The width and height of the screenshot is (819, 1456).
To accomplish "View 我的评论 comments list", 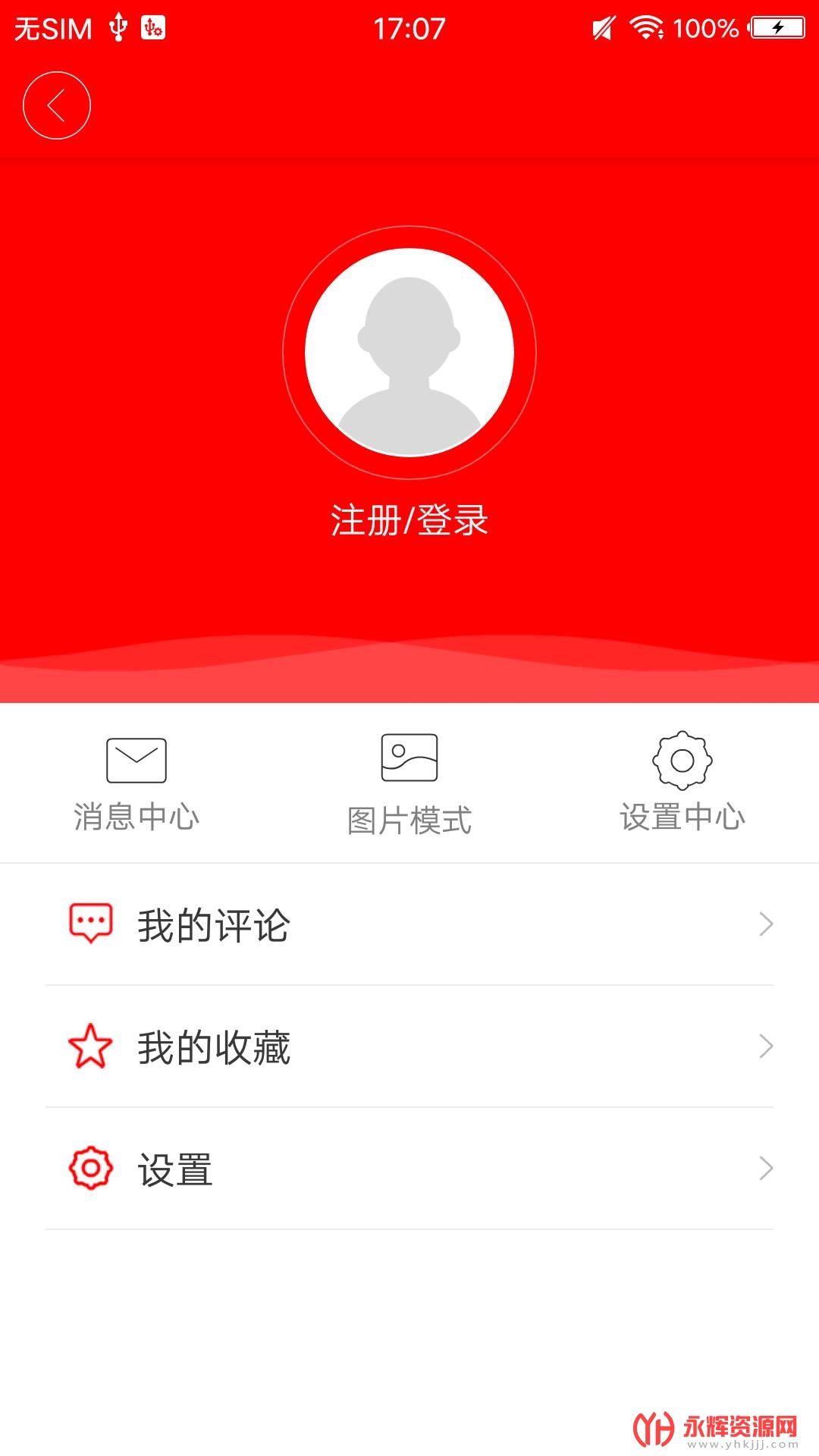I will tap(409, 924).
